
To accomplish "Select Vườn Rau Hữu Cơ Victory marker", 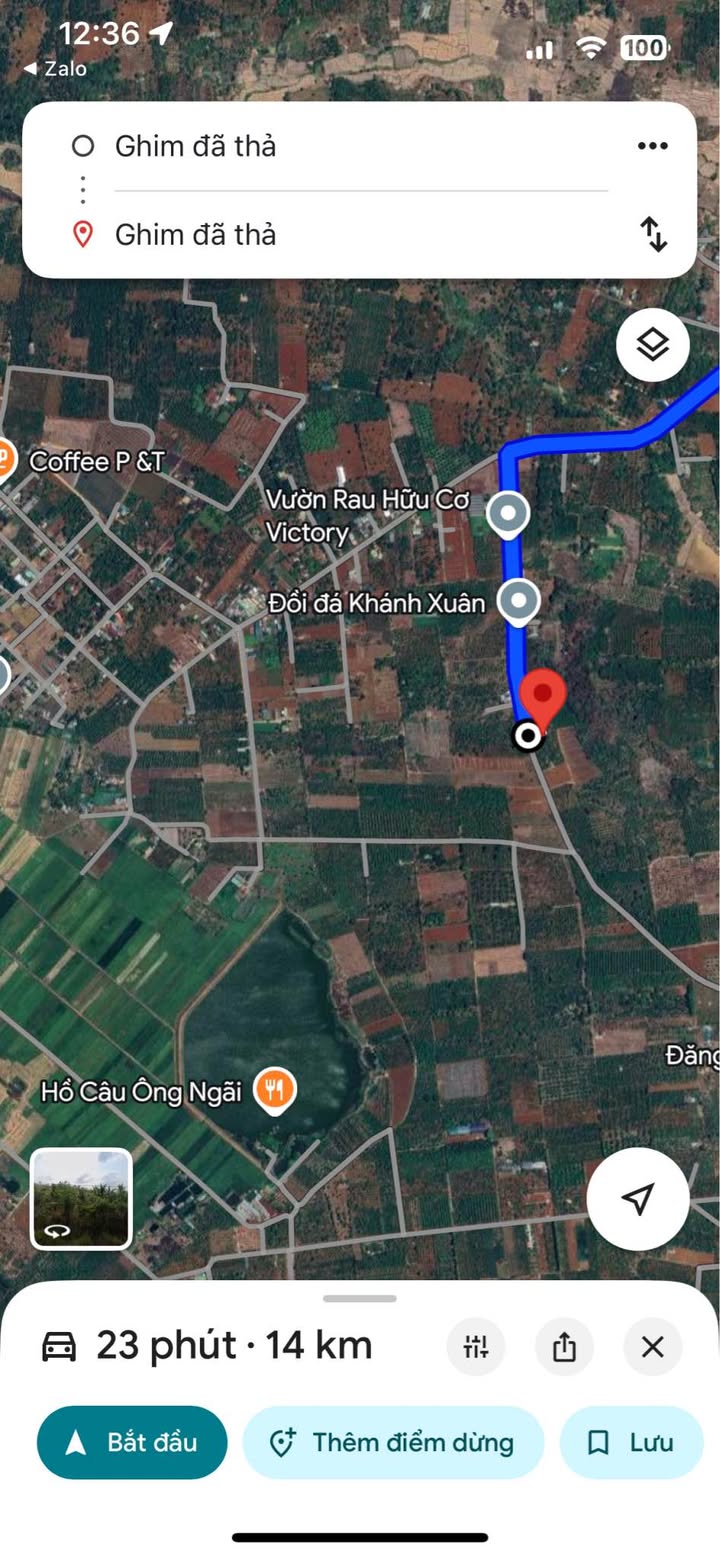I will [507, 513].
